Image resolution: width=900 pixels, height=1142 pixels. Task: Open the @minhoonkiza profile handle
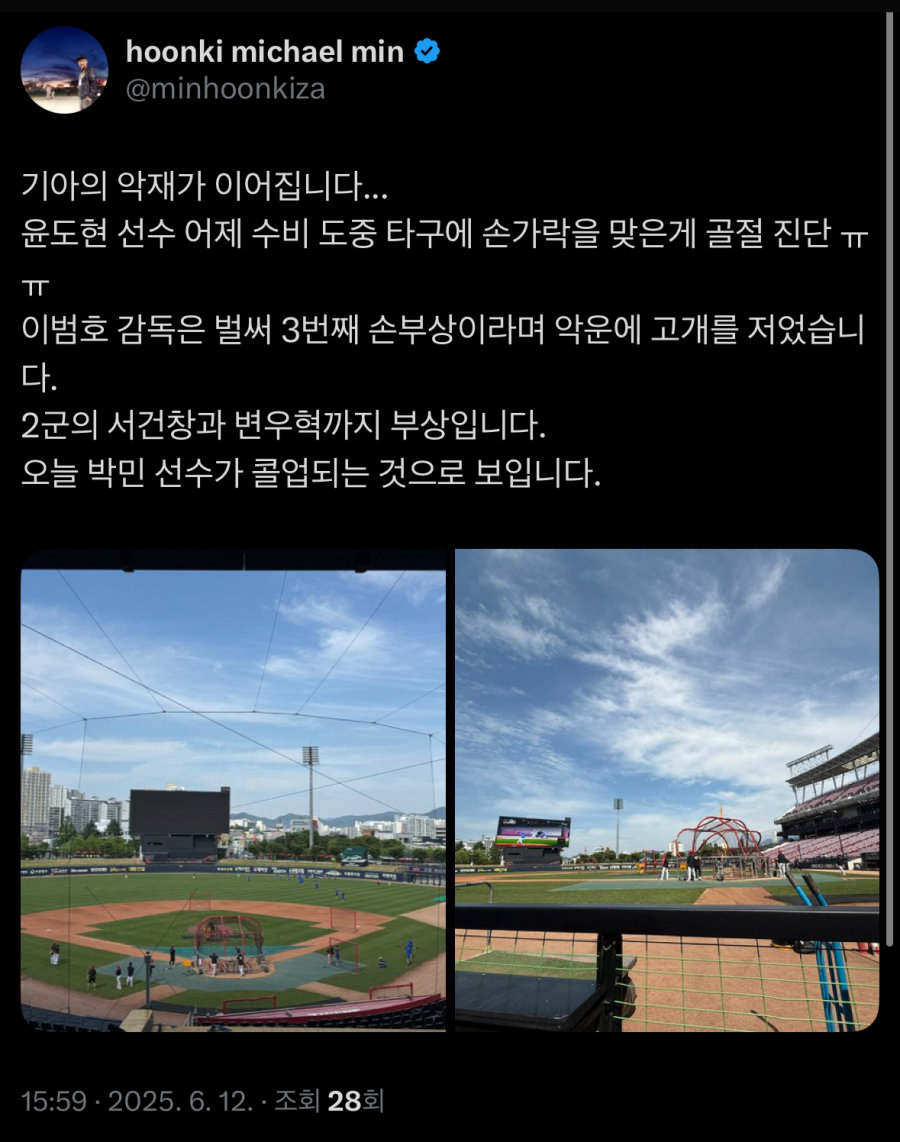coord(225,89)
